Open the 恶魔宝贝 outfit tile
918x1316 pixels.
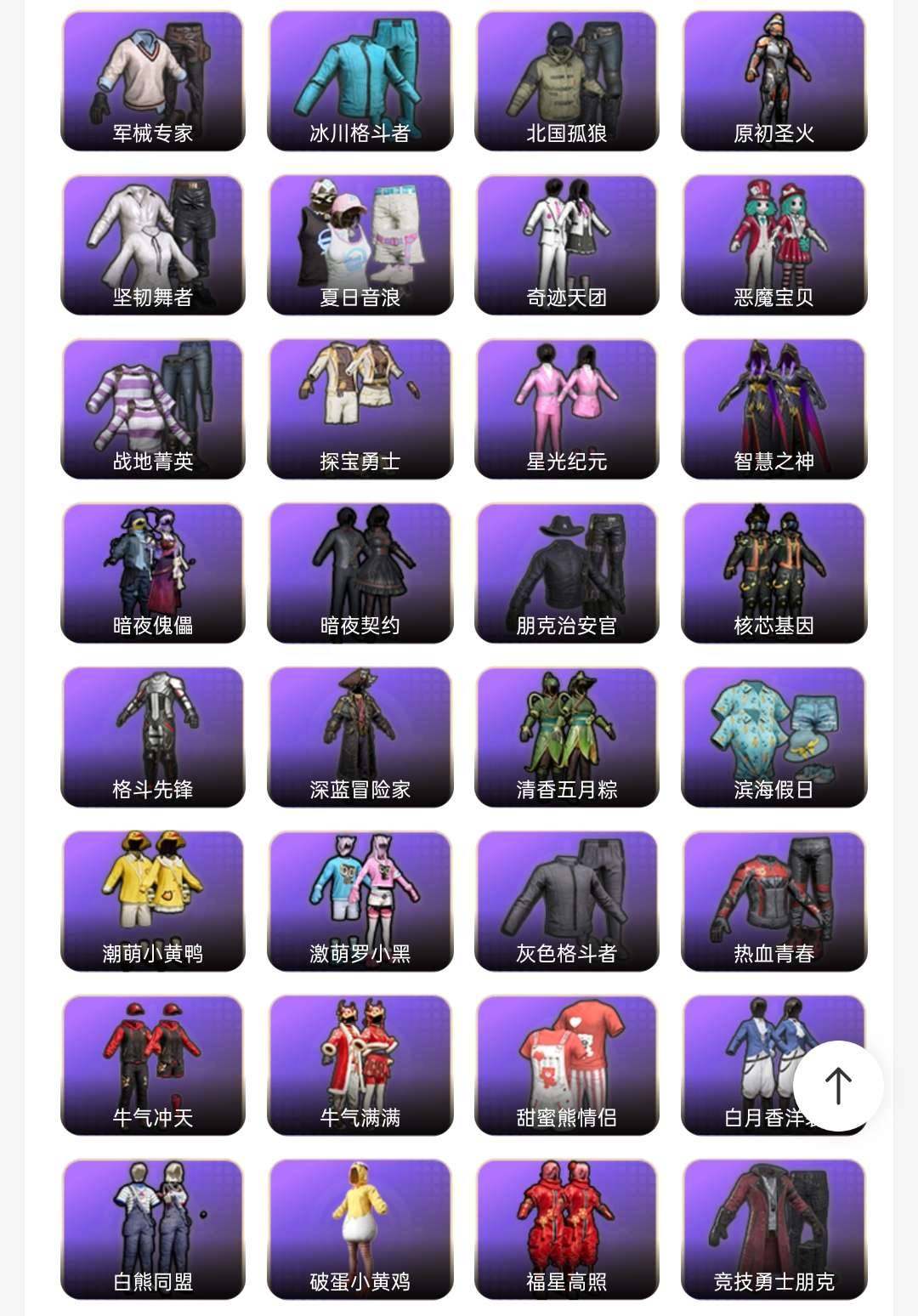773,245
